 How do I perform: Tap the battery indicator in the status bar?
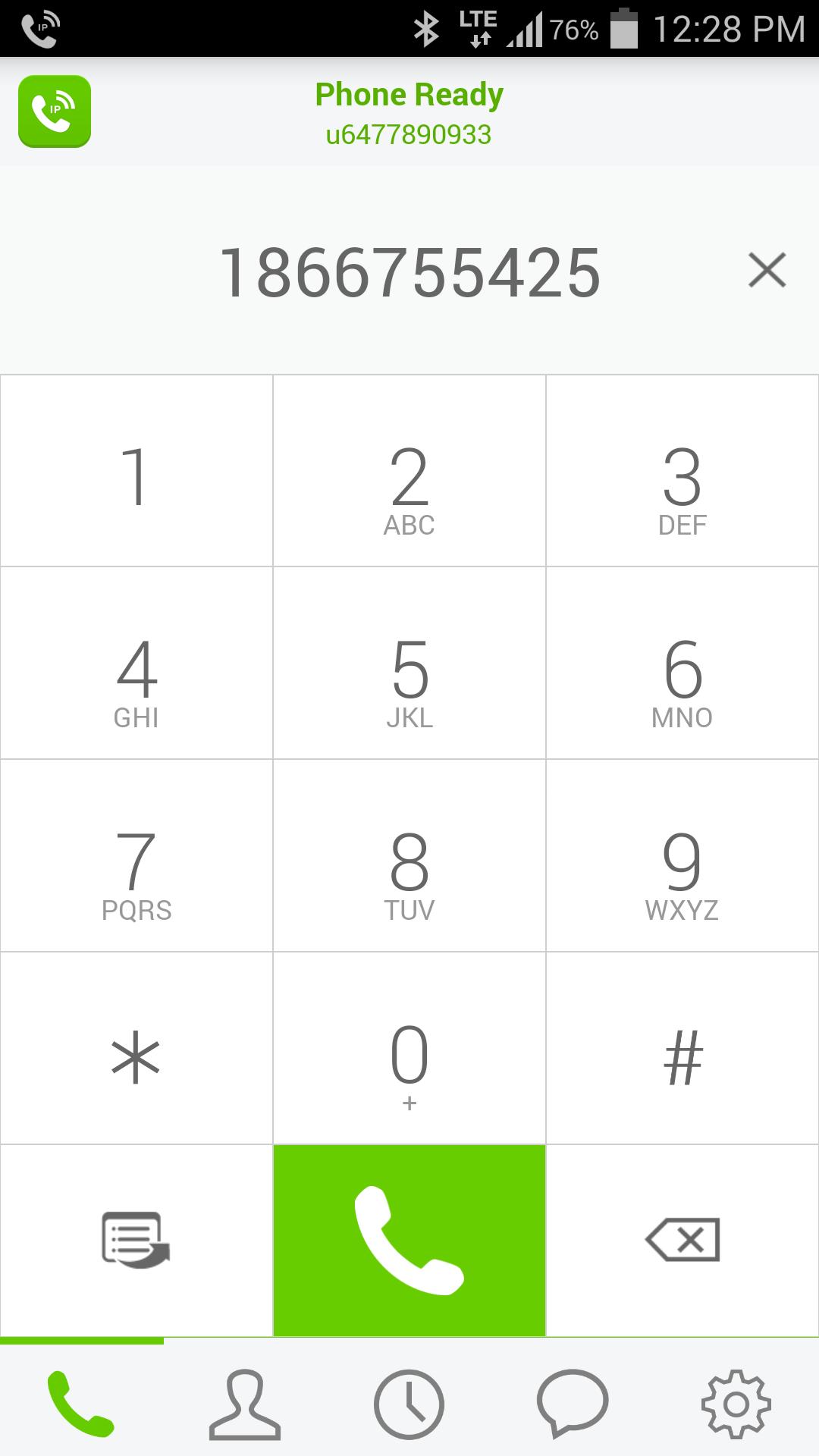click(x=623, y=29)
